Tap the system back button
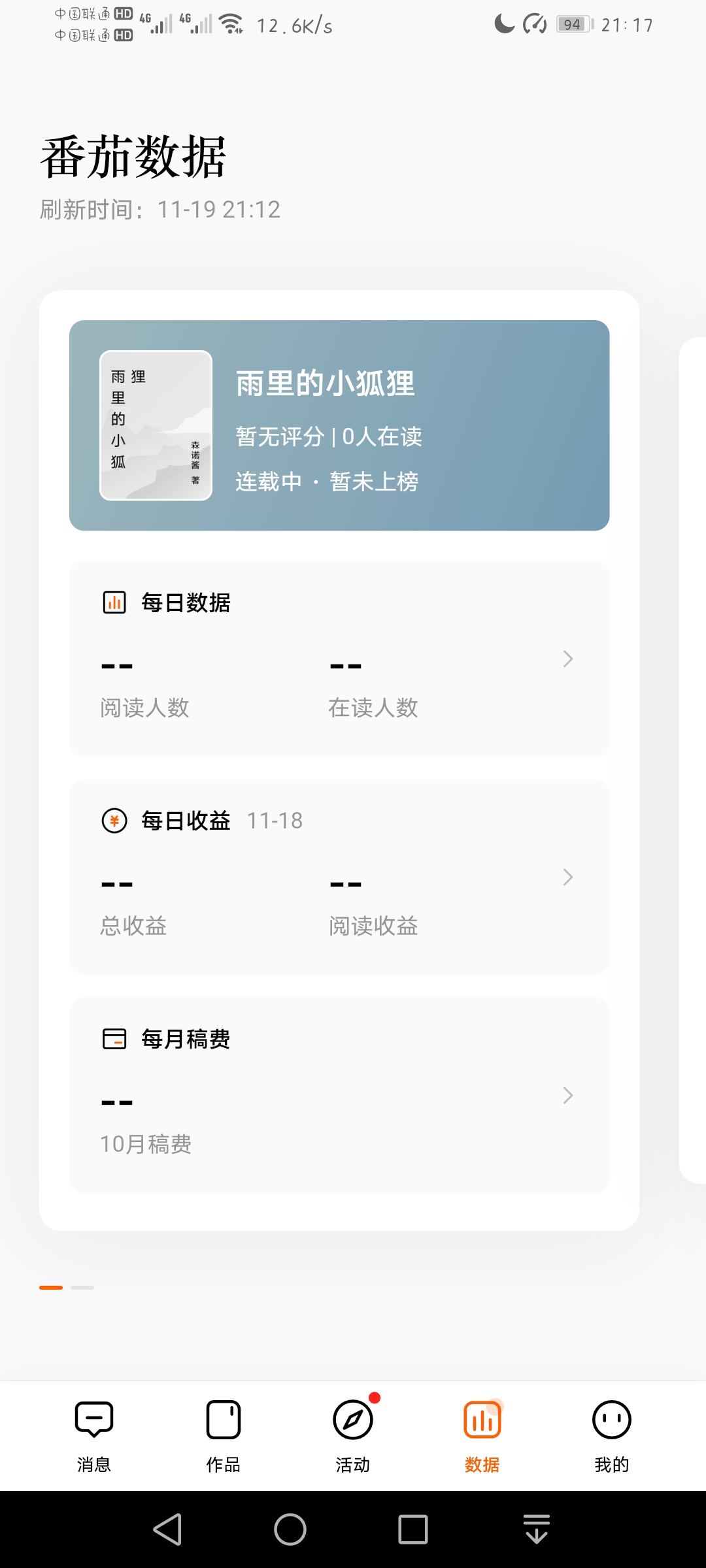Image resolution: width=706 pixels, height=1568 pixels. click(x=167, y=1529)
